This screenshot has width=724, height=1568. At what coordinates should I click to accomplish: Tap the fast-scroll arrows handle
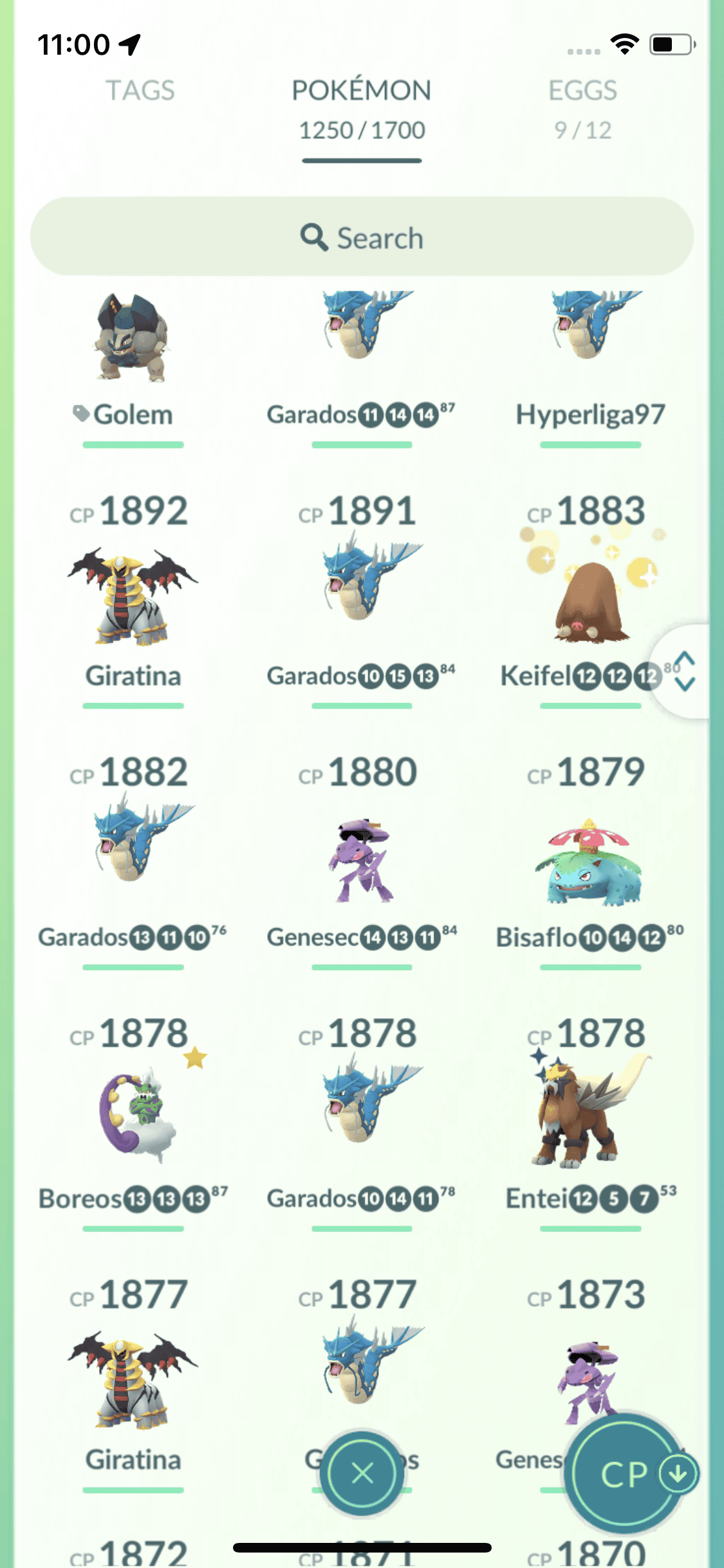(685, 671)
